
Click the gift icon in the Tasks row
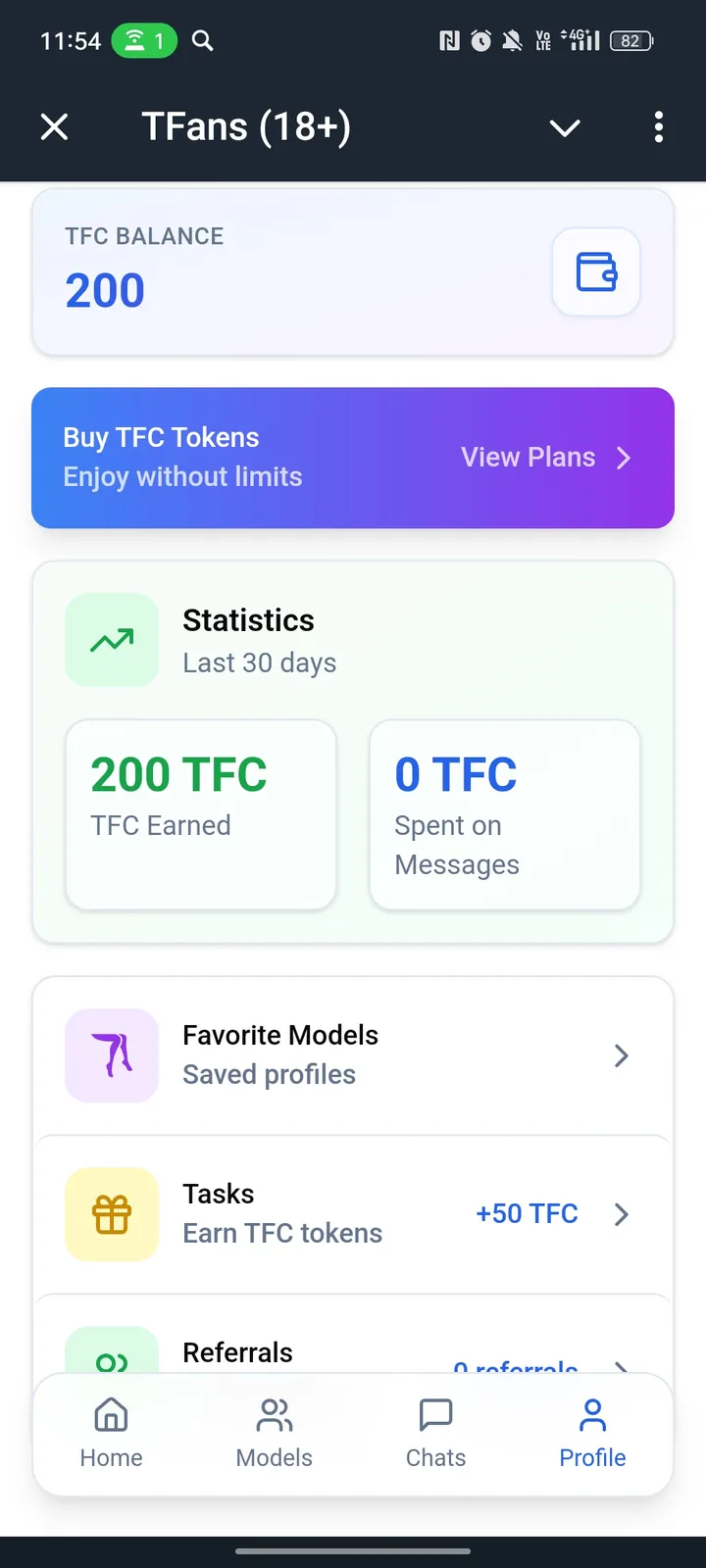point(111,1213)
